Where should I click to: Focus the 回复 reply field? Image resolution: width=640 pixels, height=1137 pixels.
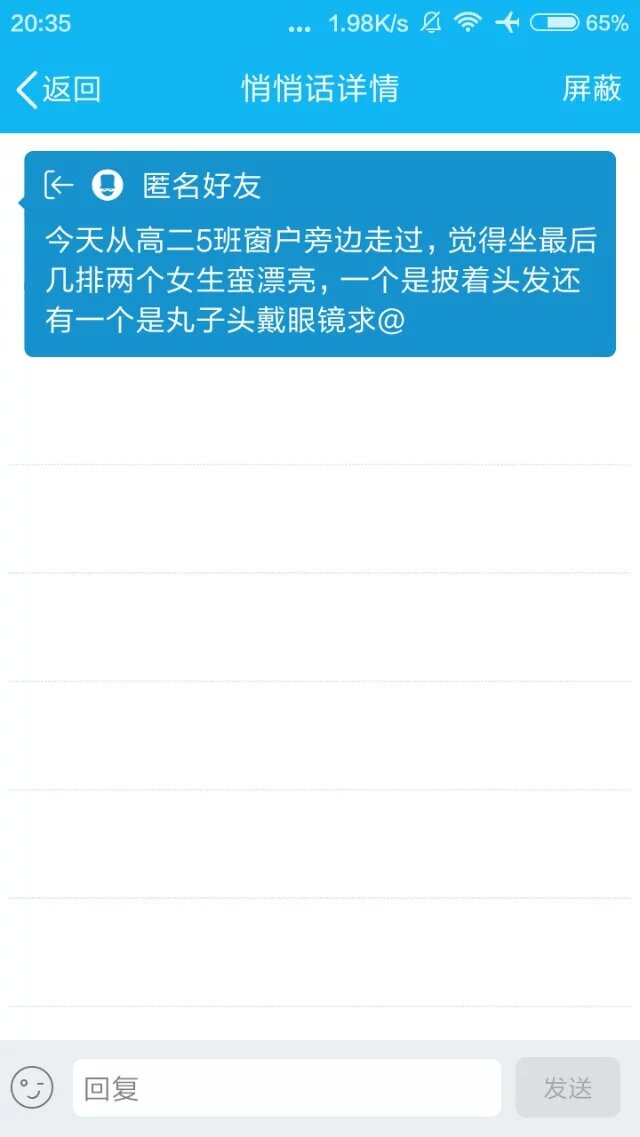click(286, 1087)
